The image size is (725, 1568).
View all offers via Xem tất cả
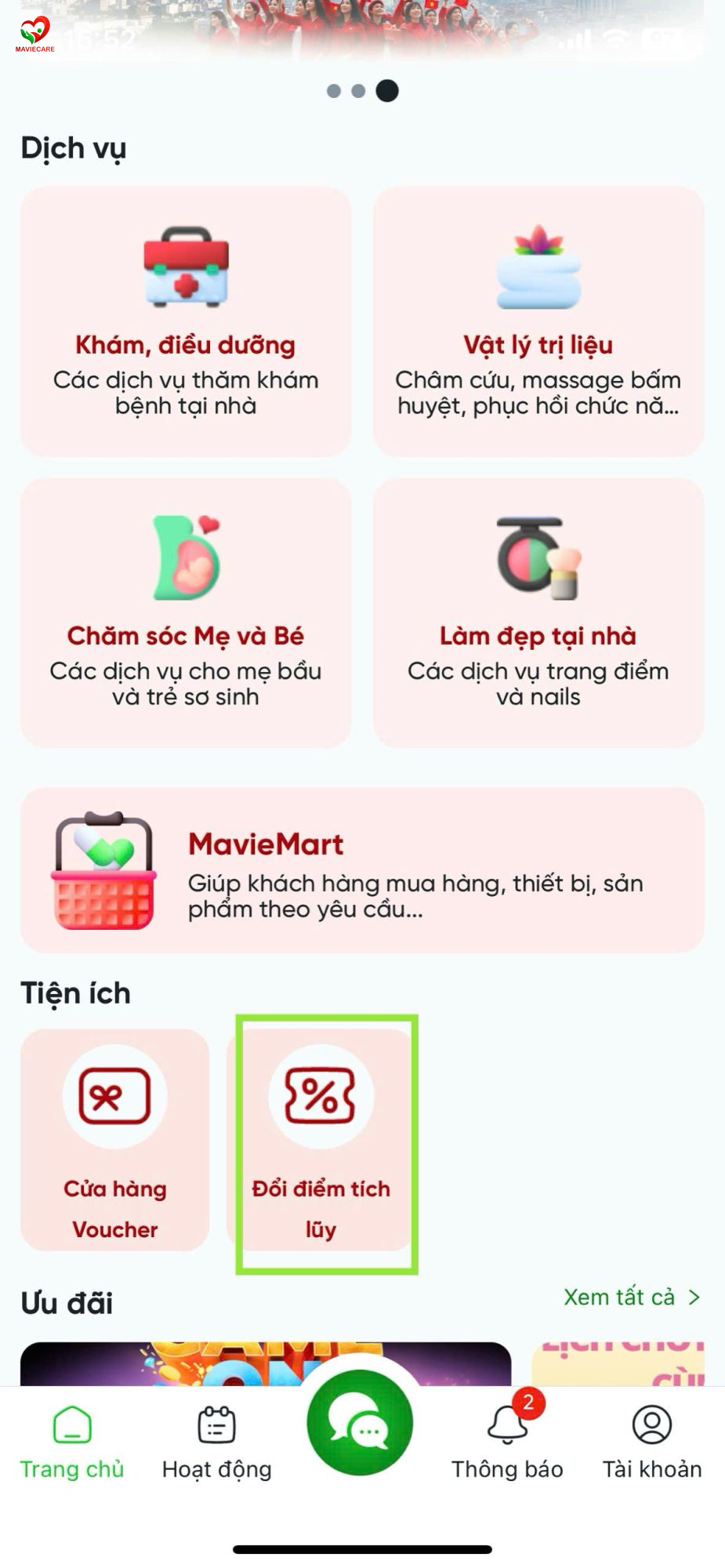click(631, 1297)
